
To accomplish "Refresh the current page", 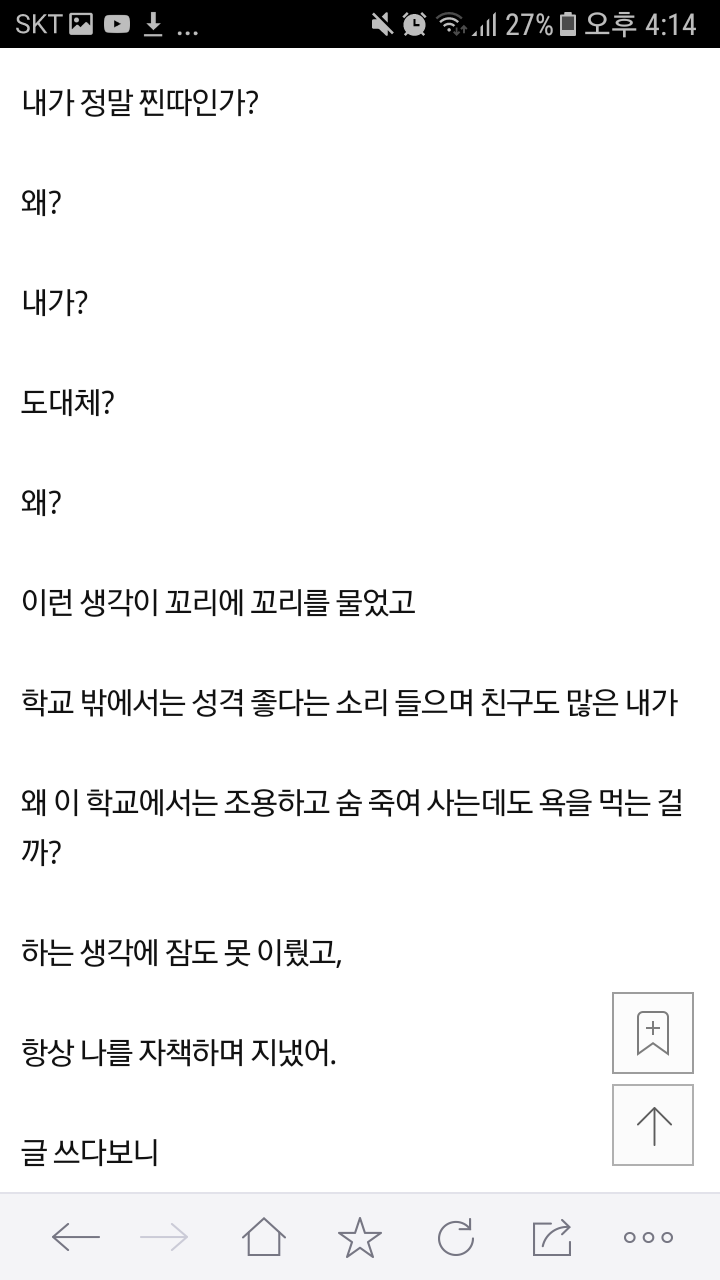I will coord(455,1238).
